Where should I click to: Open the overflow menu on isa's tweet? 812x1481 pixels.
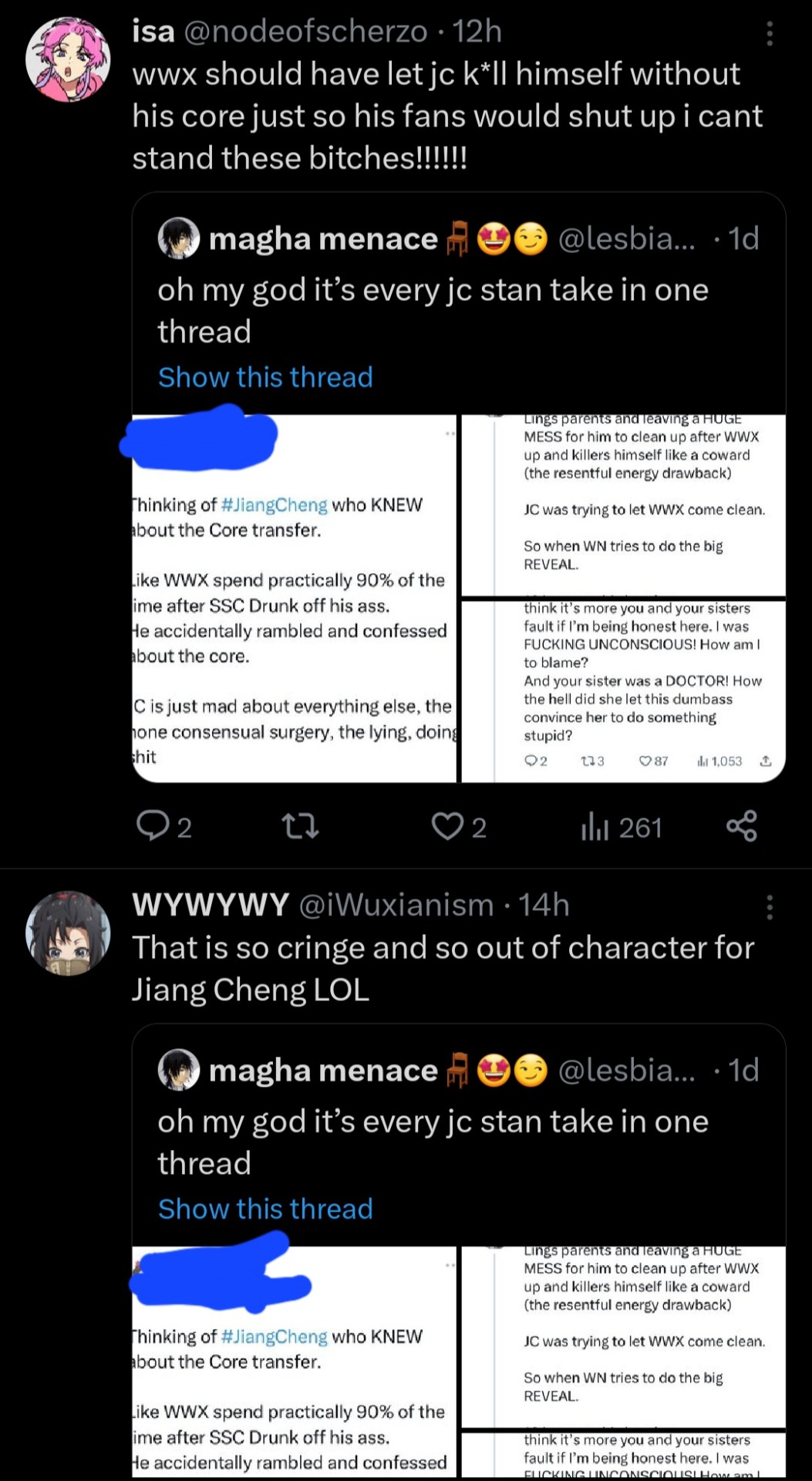[769, 34]
